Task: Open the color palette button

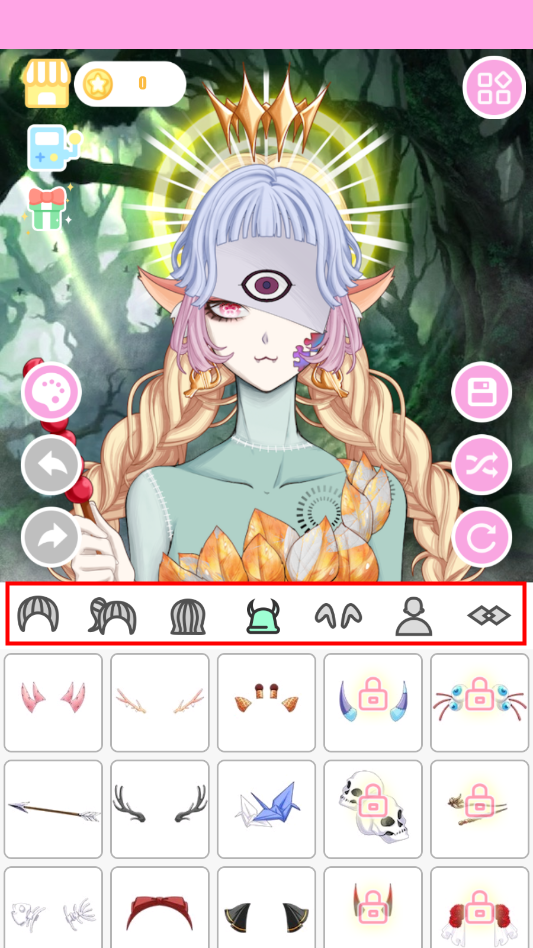Action: click(51, 392)
